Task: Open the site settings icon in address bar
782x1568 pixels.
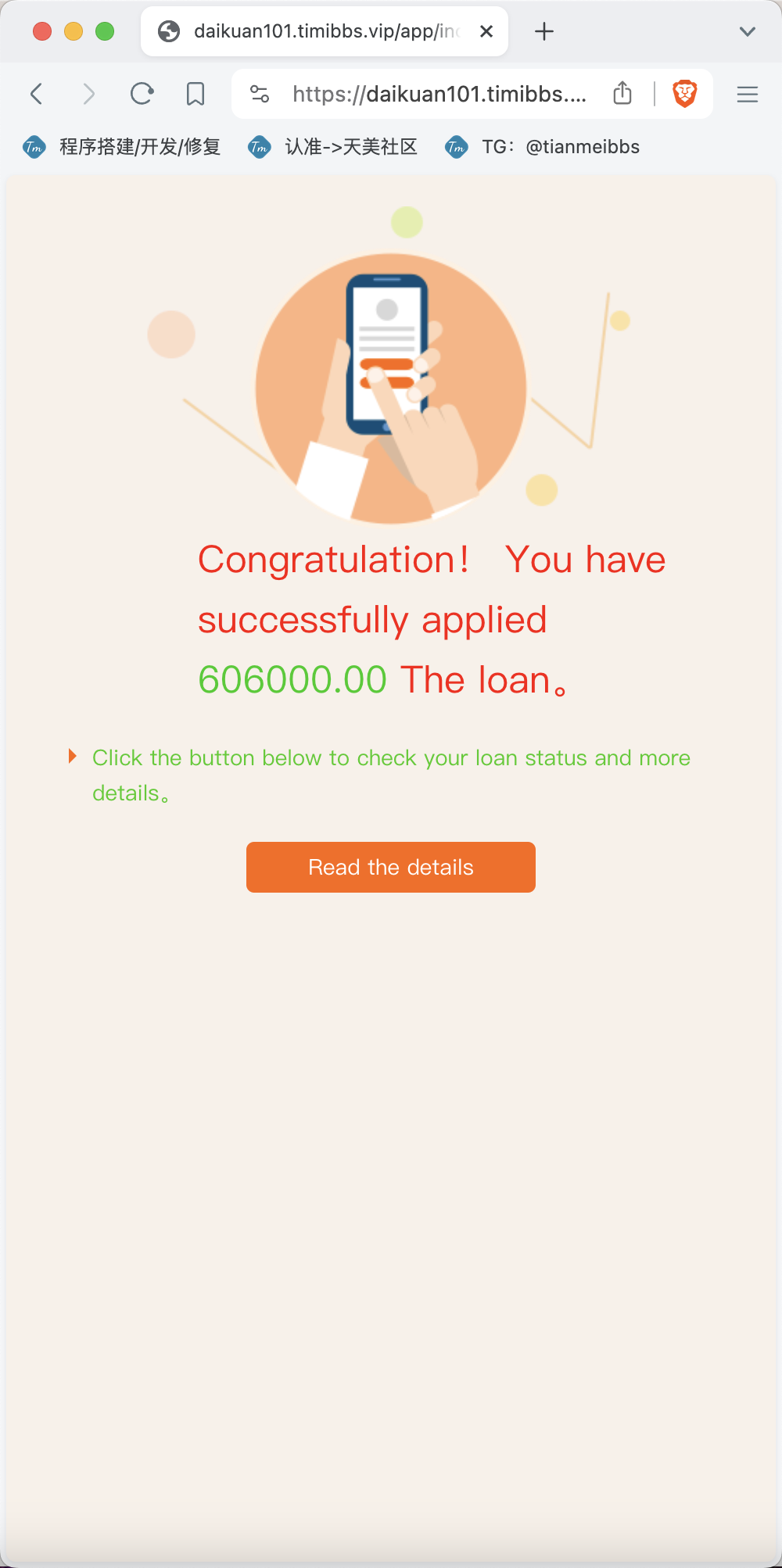Action: click(x=260, y=94)
